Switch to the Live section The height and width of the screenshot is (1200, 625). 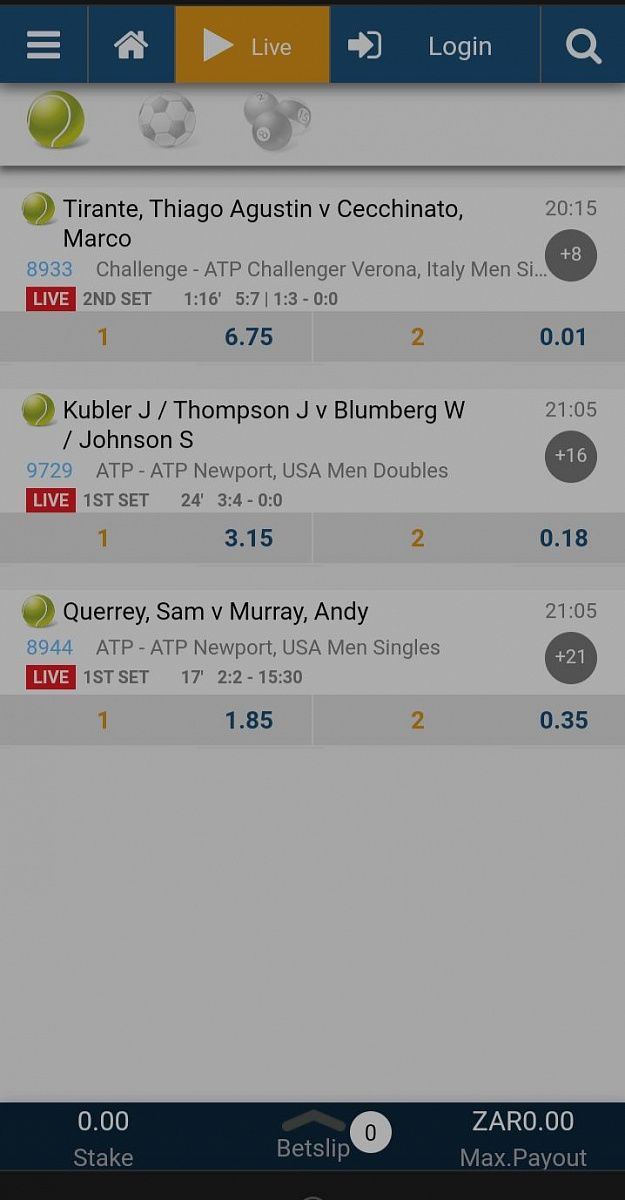point(252,45)
